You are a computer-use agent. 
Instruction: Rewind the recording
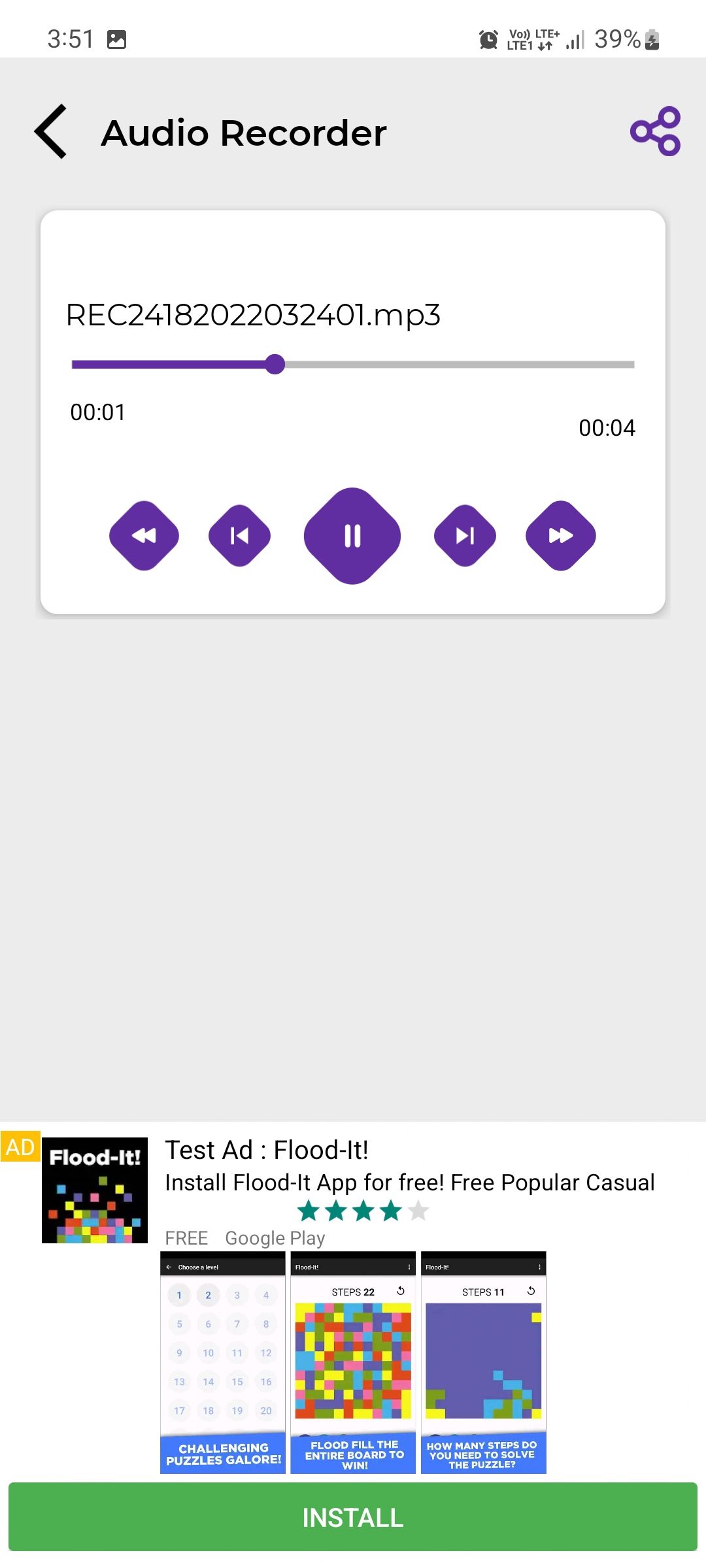pyautogui.click(x=144, y=536)
